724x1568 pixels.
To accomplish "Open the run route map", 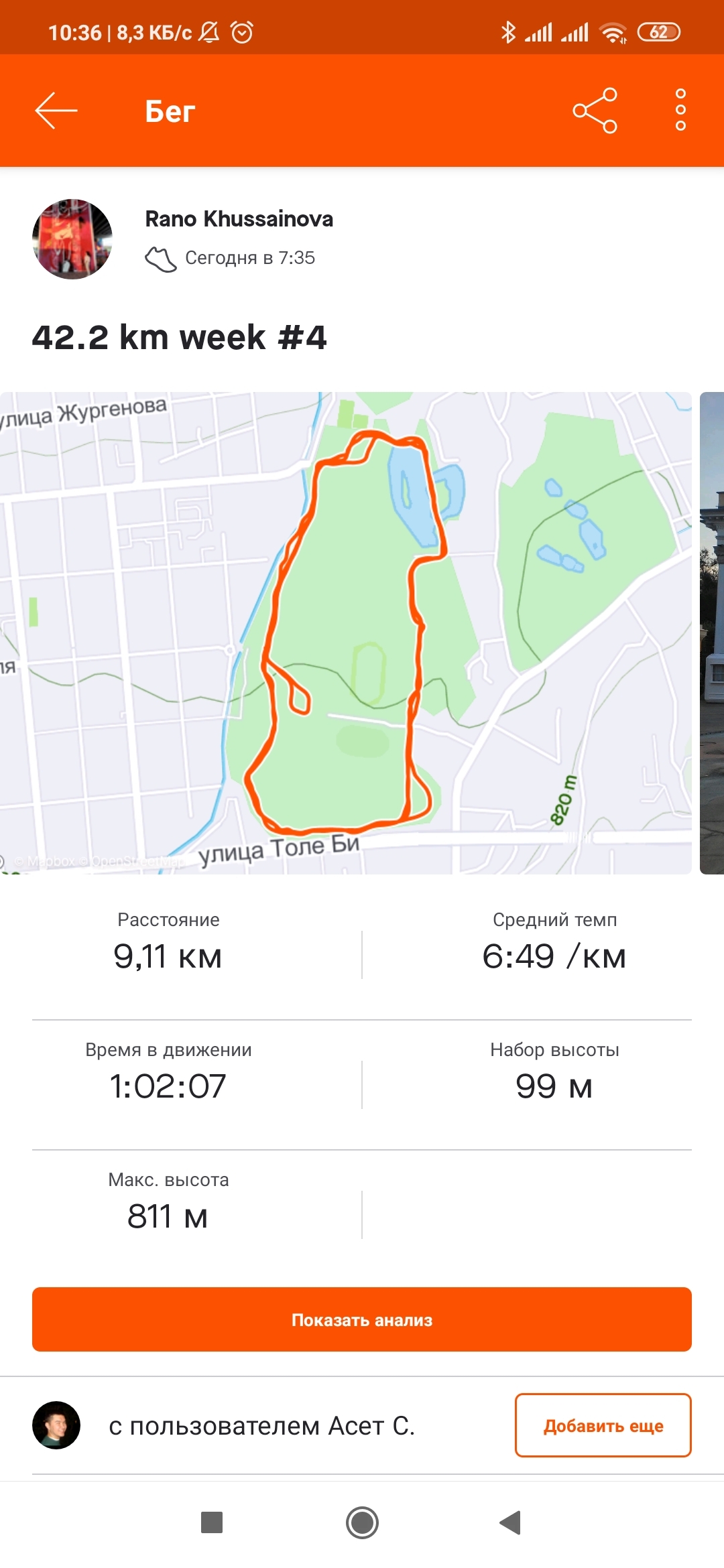I will click(345, 633).
